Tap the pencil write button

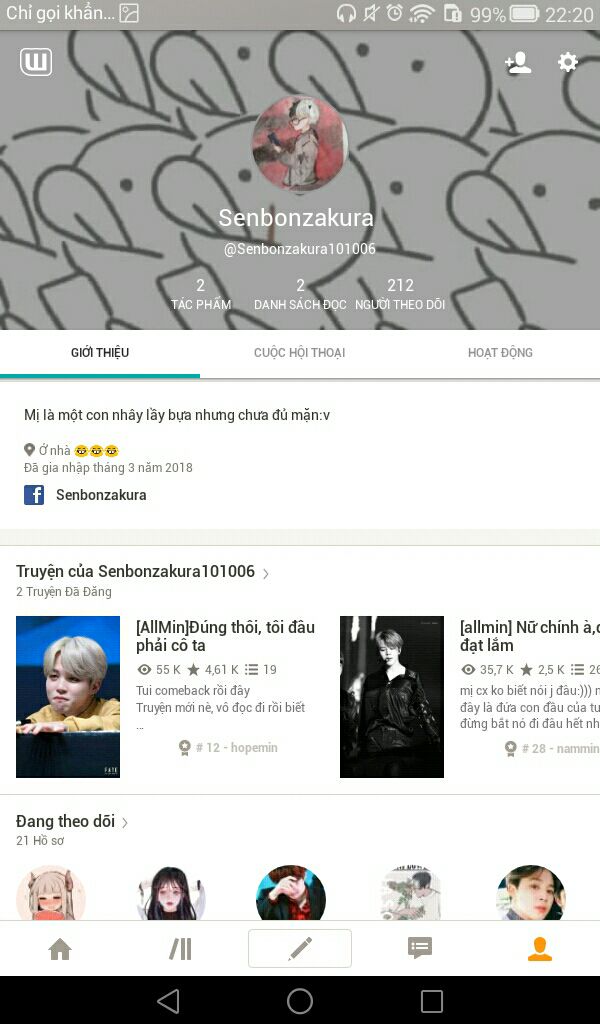pyautogui.click(x=300, y=948)
